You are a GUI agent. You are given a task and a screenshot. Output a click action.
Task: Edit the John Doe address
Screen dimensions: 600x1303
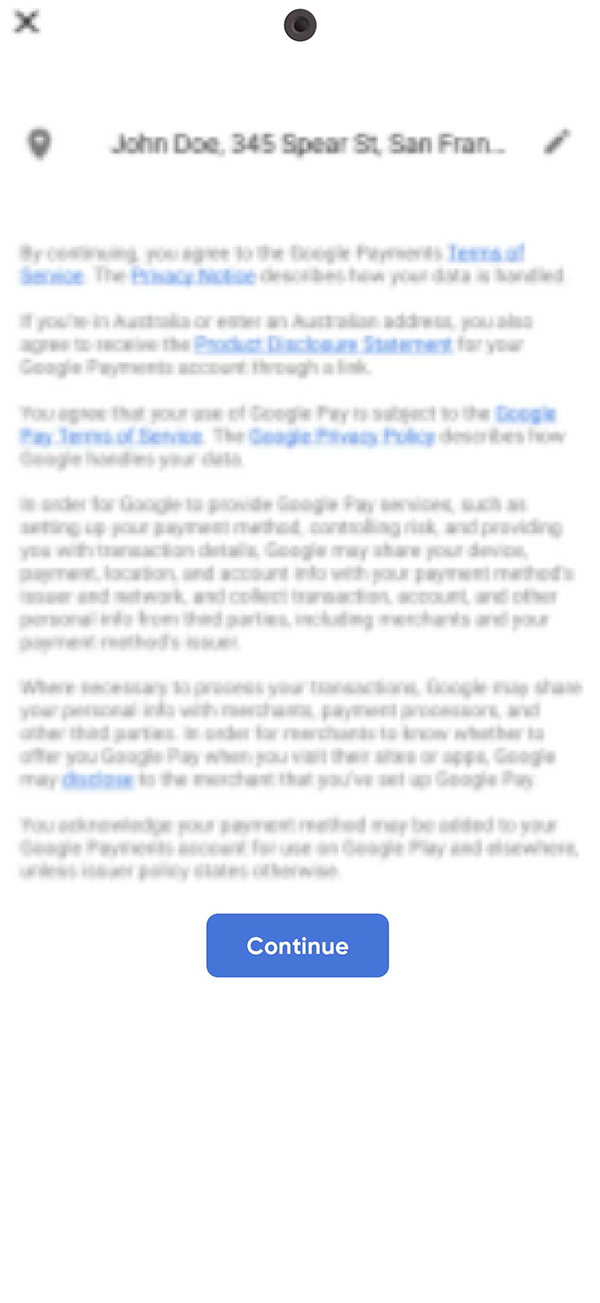pos(556,143)
